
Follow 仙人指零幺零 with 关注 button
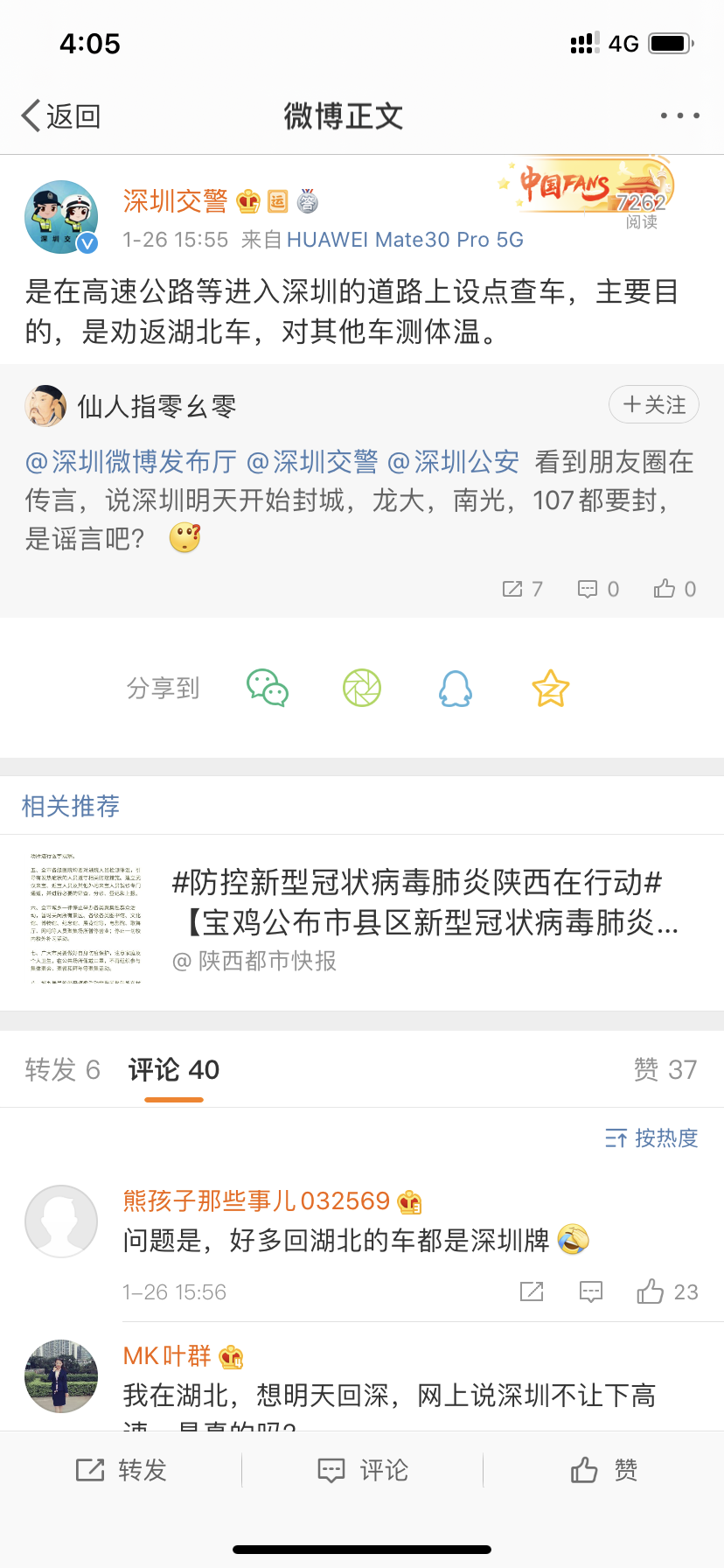click(653, 405)
